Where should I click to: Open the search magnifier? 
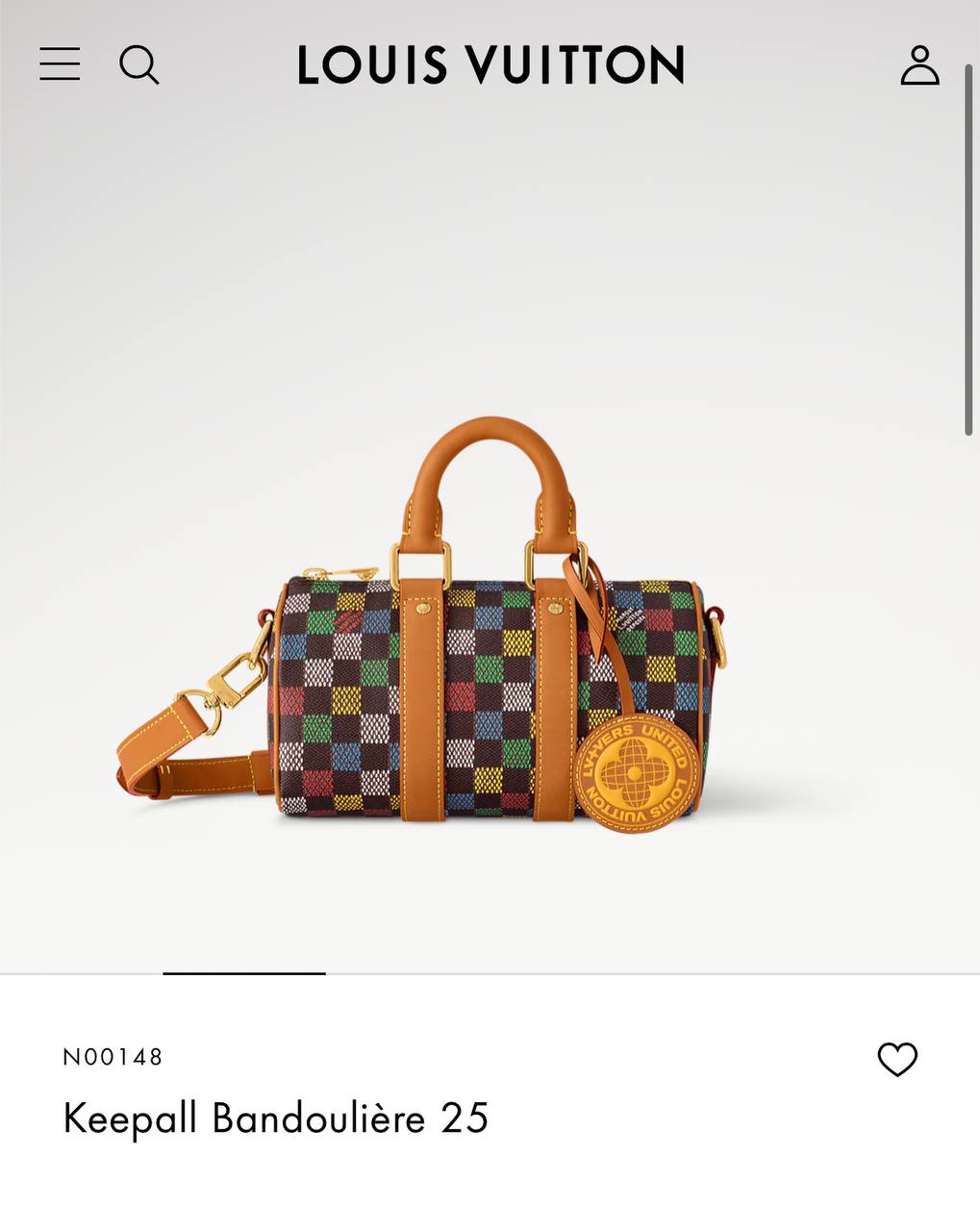click(x=138, y=65)
